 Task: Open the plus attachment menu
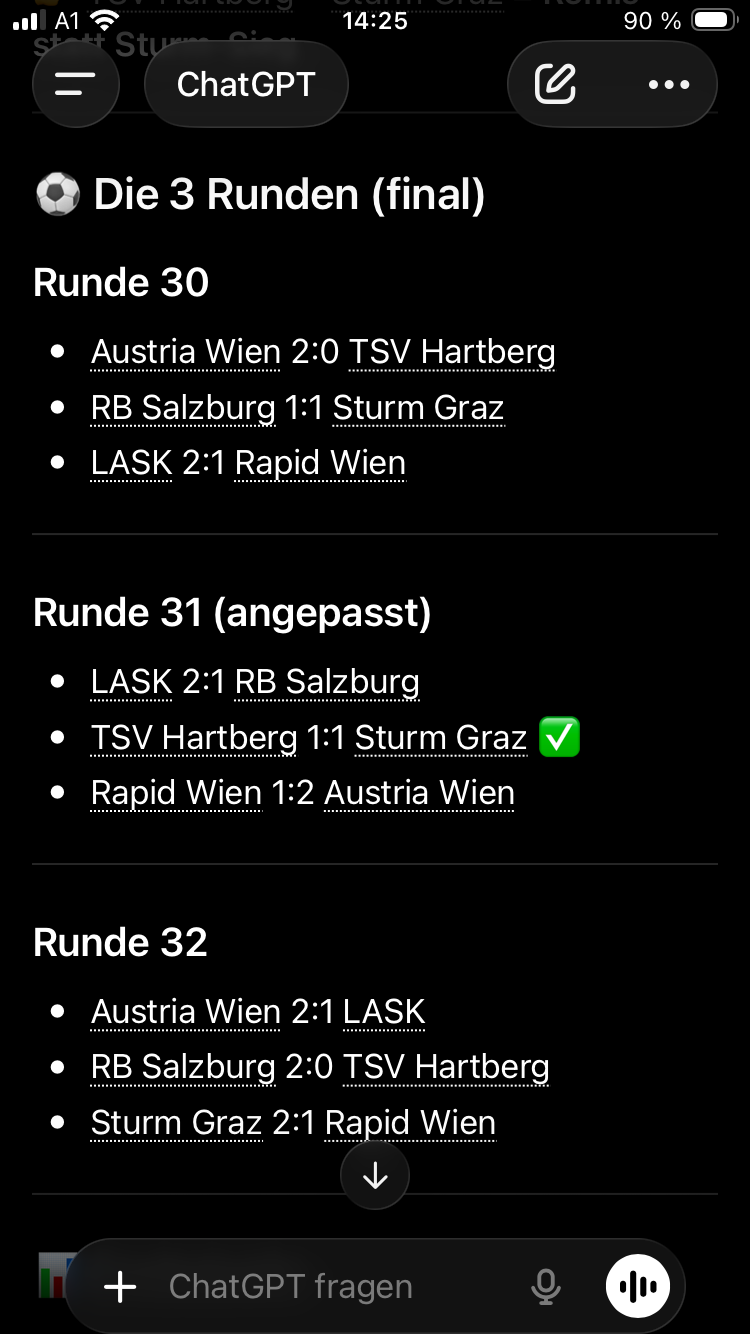[120, 1287]
